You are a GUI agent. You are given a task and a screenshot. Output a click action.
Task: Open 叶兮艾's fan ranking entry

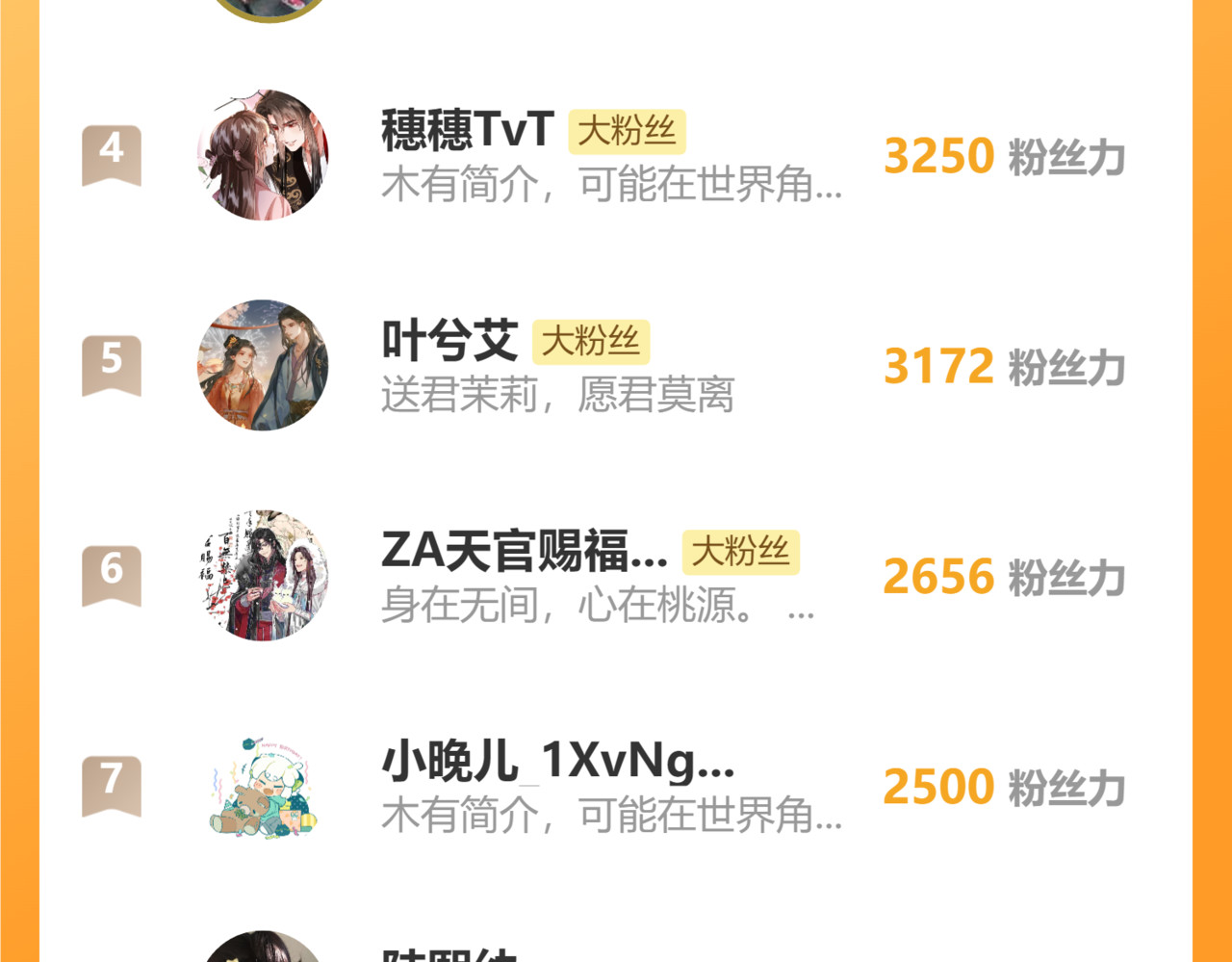[450, 341]
